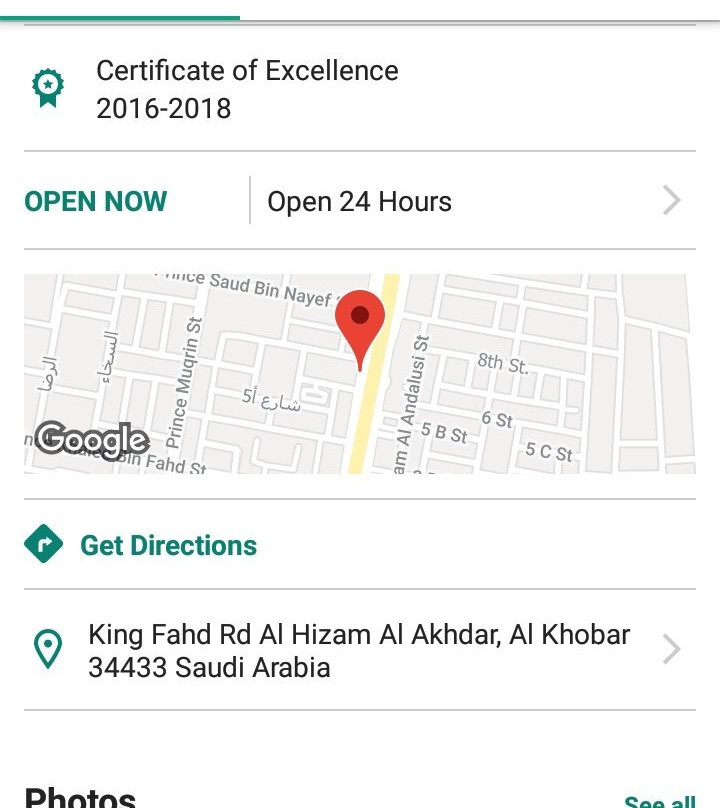Open the King Fahd Rd address row
This screenshot has width=720, height=808.
tap(359, 650)
